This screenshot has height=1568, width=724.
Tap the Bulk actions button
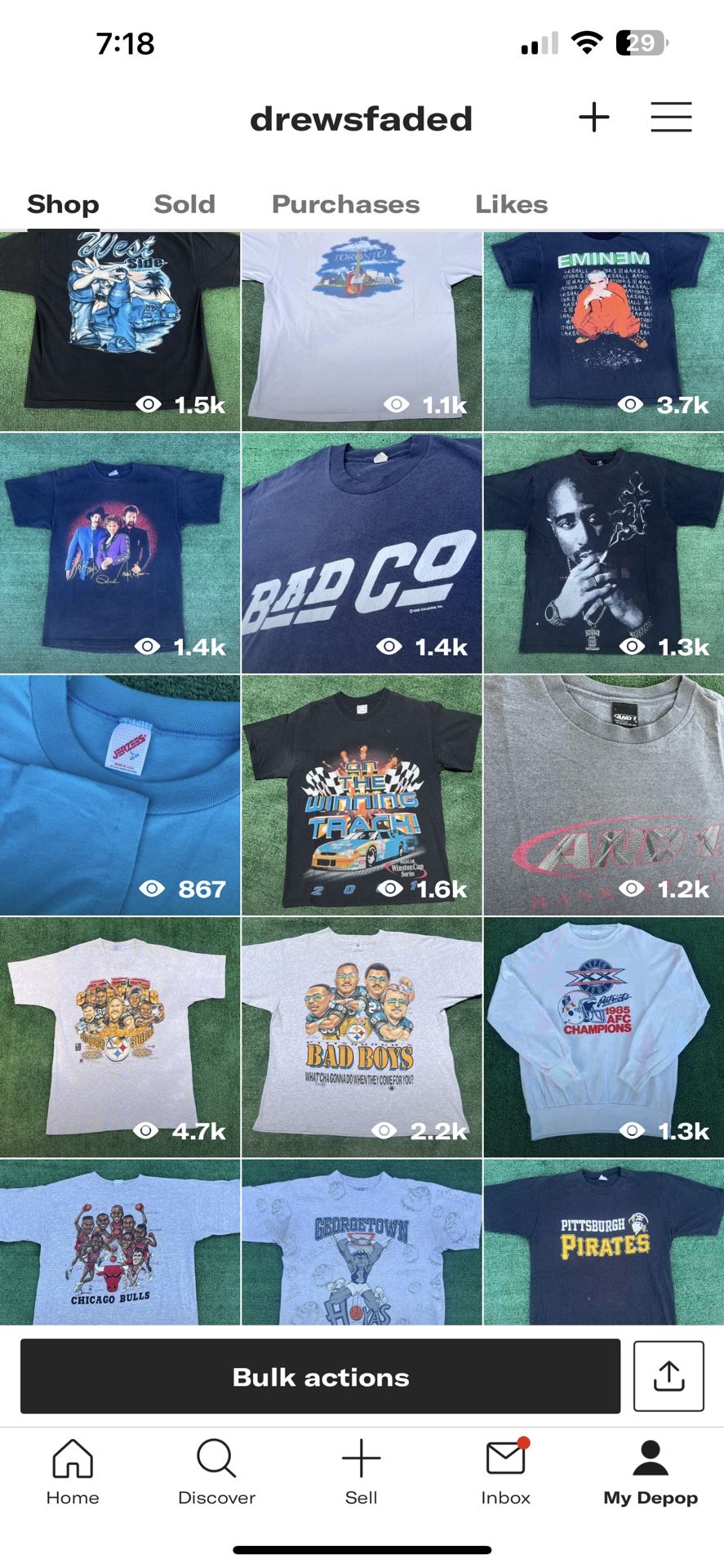[x=320, y=1377]
